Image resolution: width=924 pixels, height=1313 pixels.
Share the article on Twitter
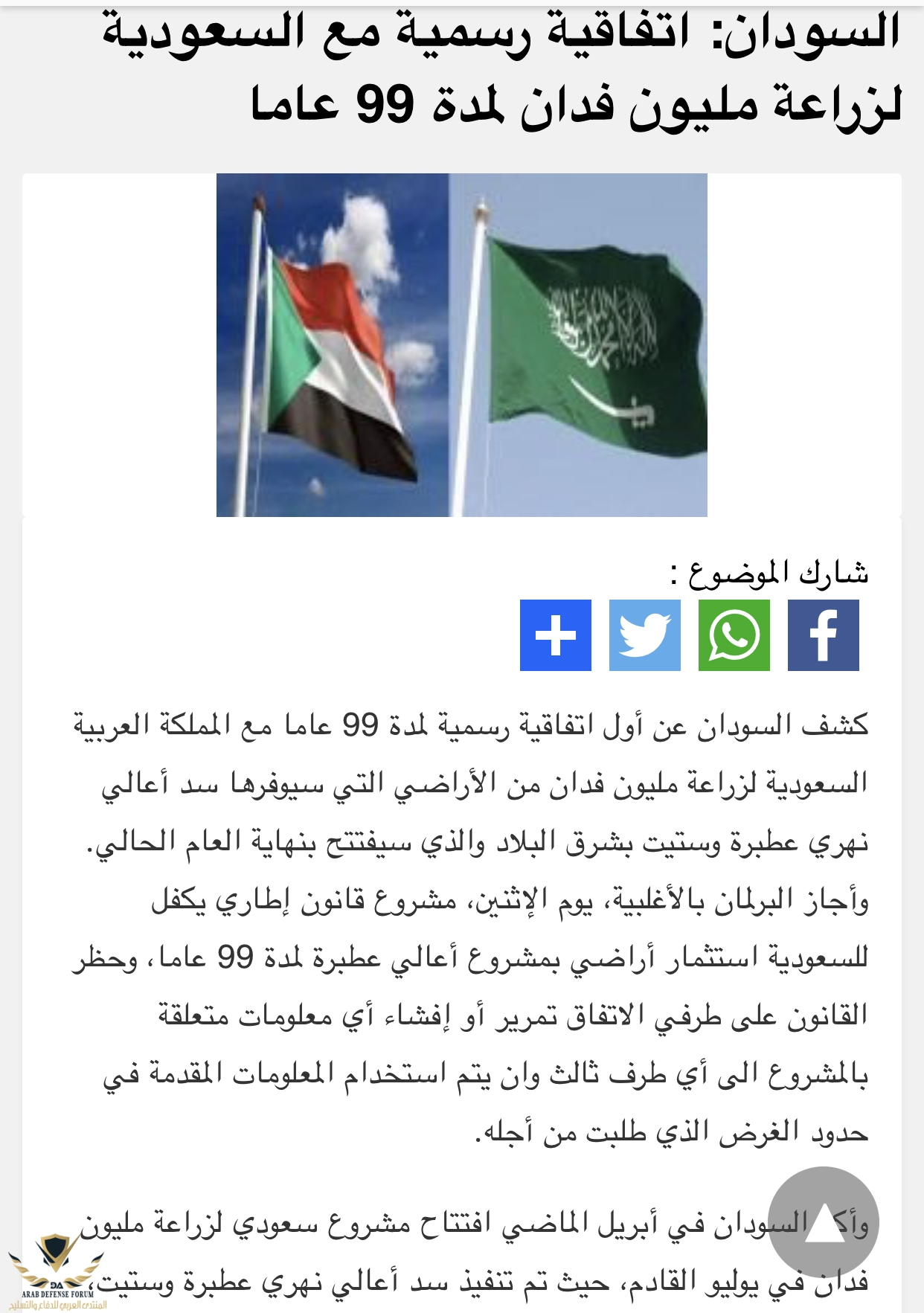pos(644,635)
